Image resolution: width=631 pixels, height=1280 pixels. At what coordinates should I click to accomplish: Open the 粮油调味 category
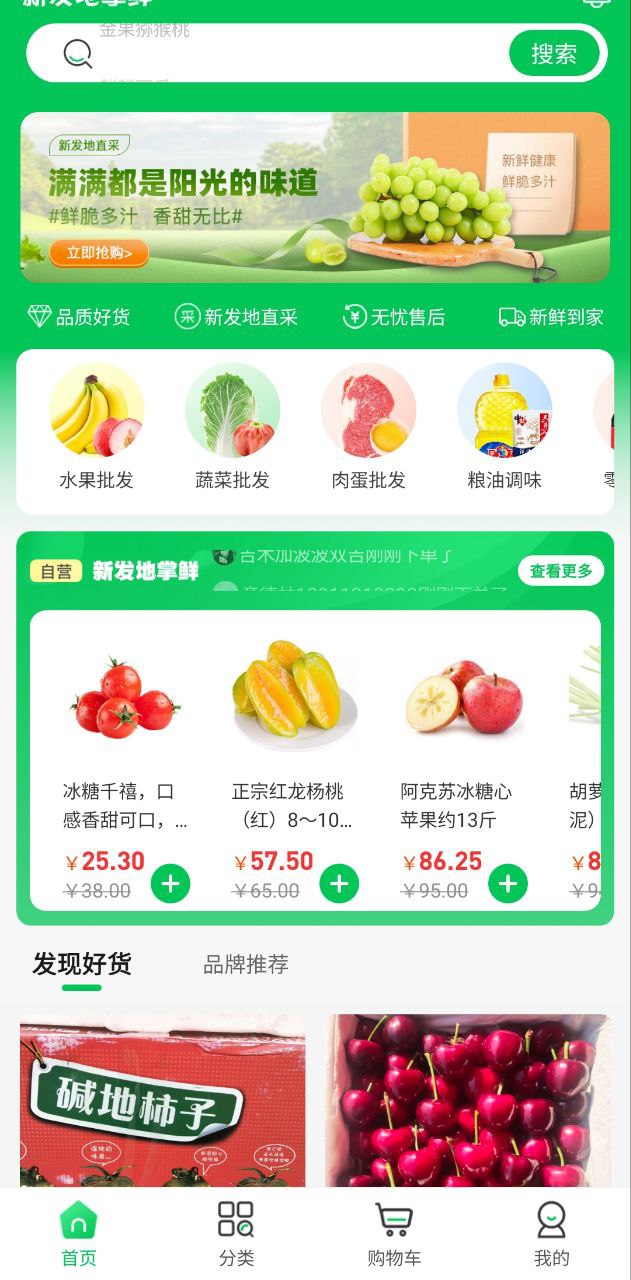(504, 427)
